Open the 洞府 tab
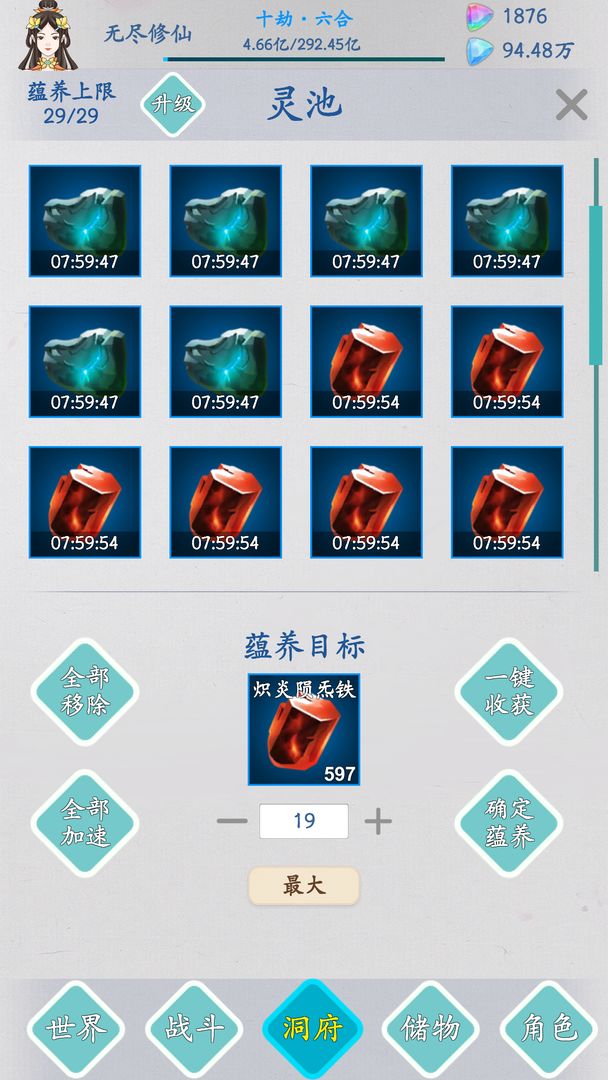This screenshot has width=608, height=1080. coord(312,1029)
